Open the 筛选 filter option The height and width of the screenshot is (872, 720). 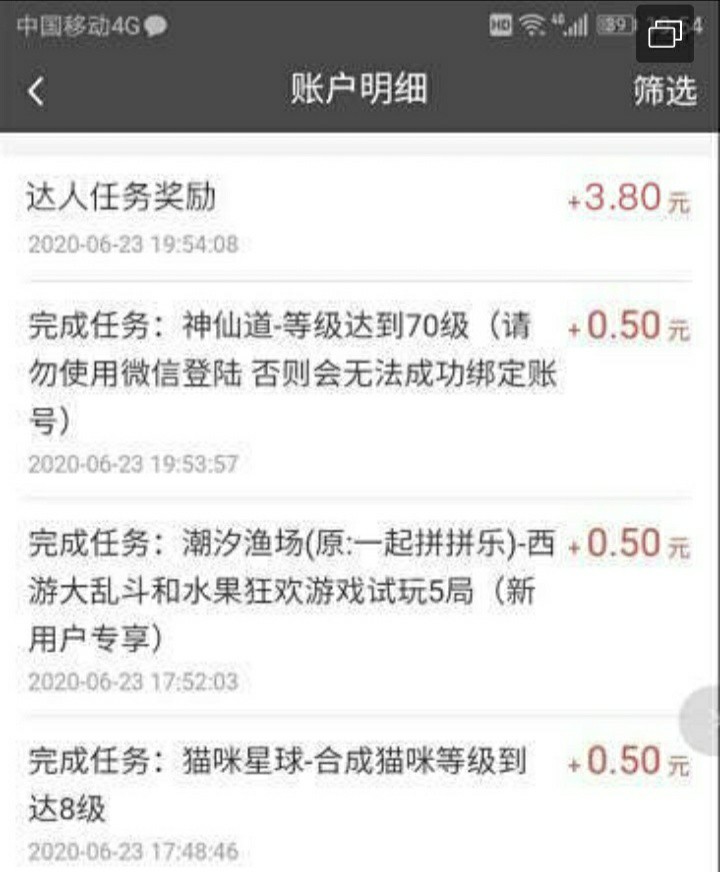[x=664, y=91]
